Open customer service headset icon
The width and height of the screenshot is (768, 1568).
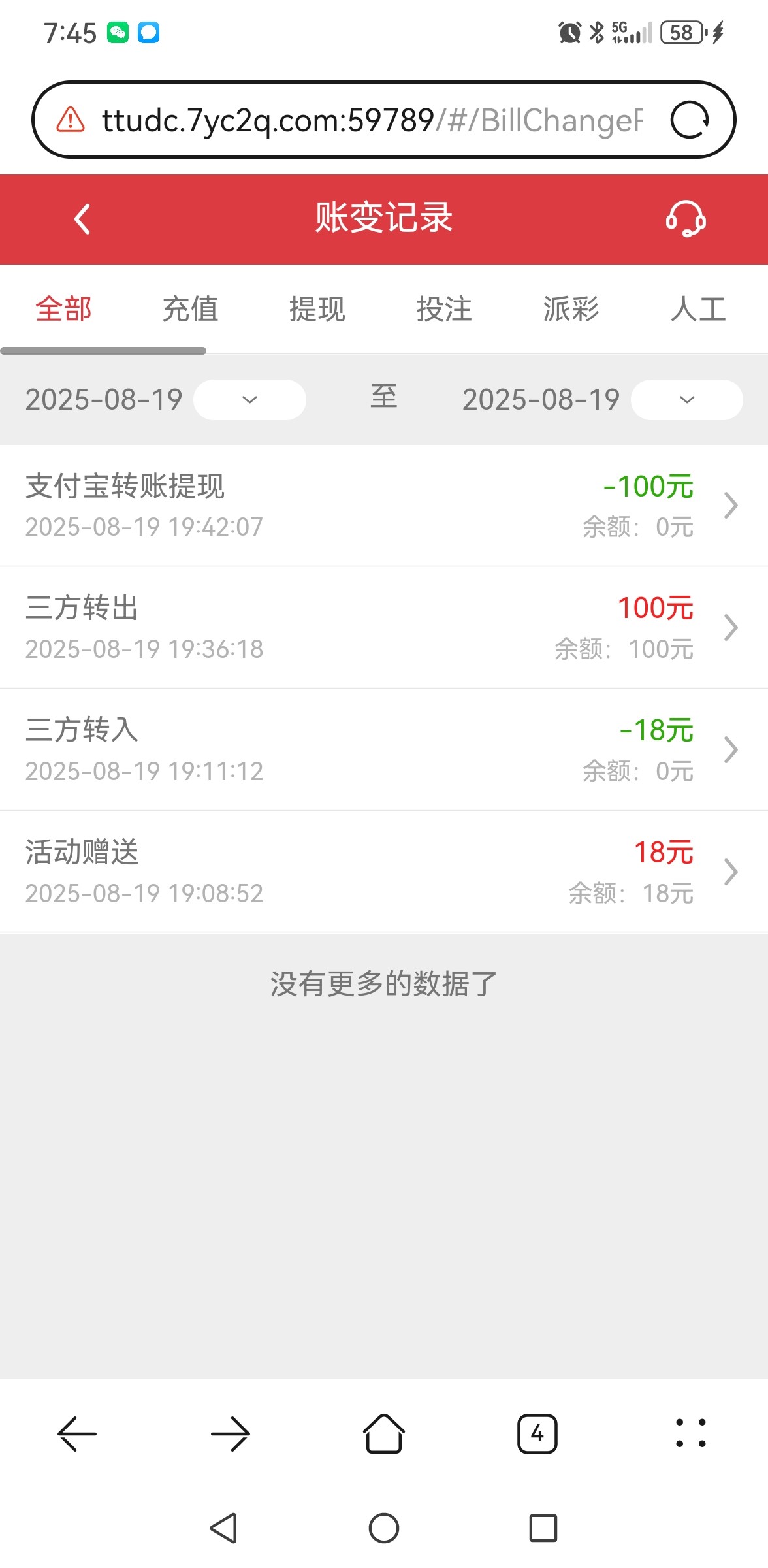click(x=686, y=219)
